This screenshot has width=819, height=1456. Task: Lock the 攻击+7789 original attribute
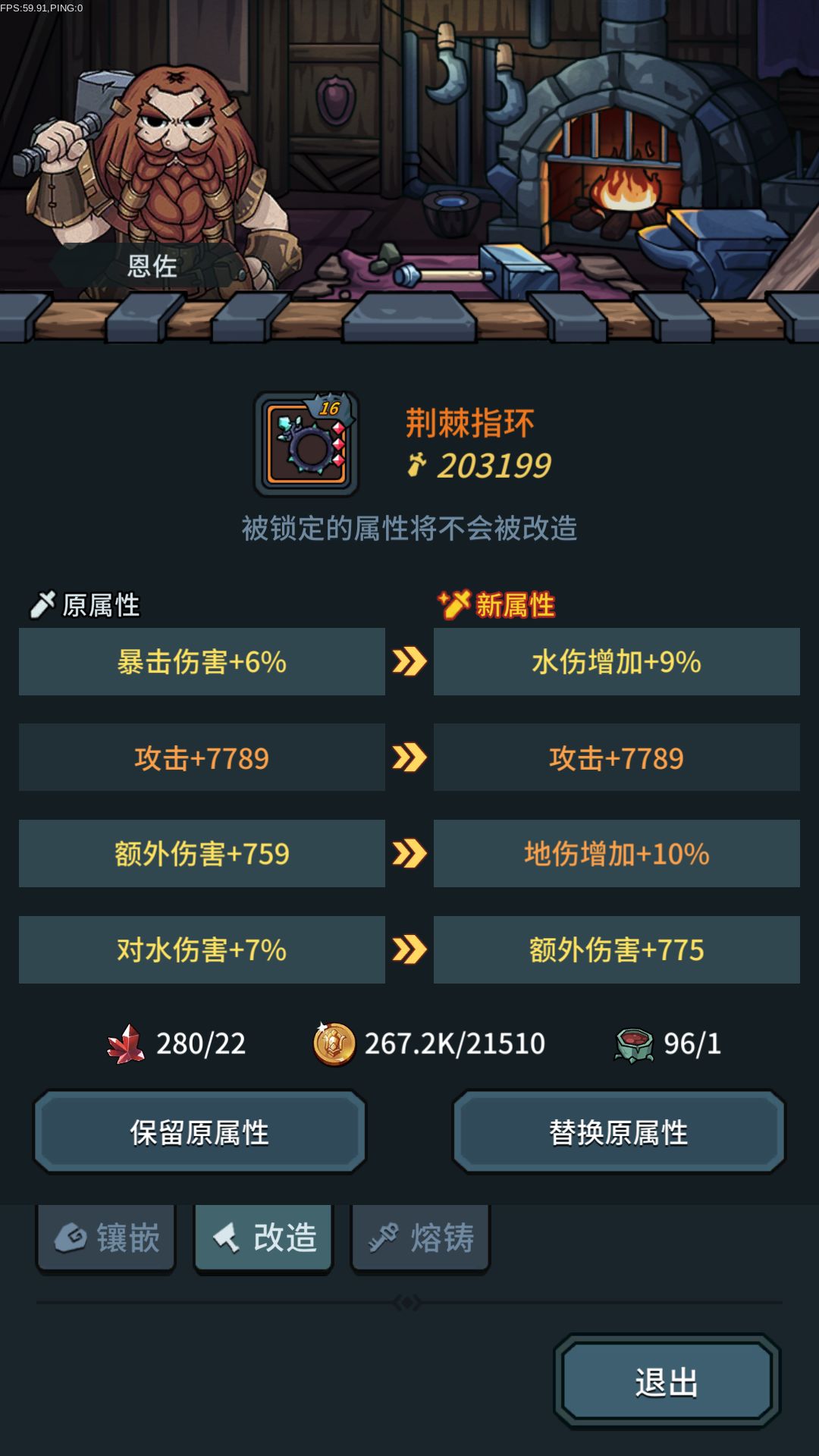tap(200, 757)
